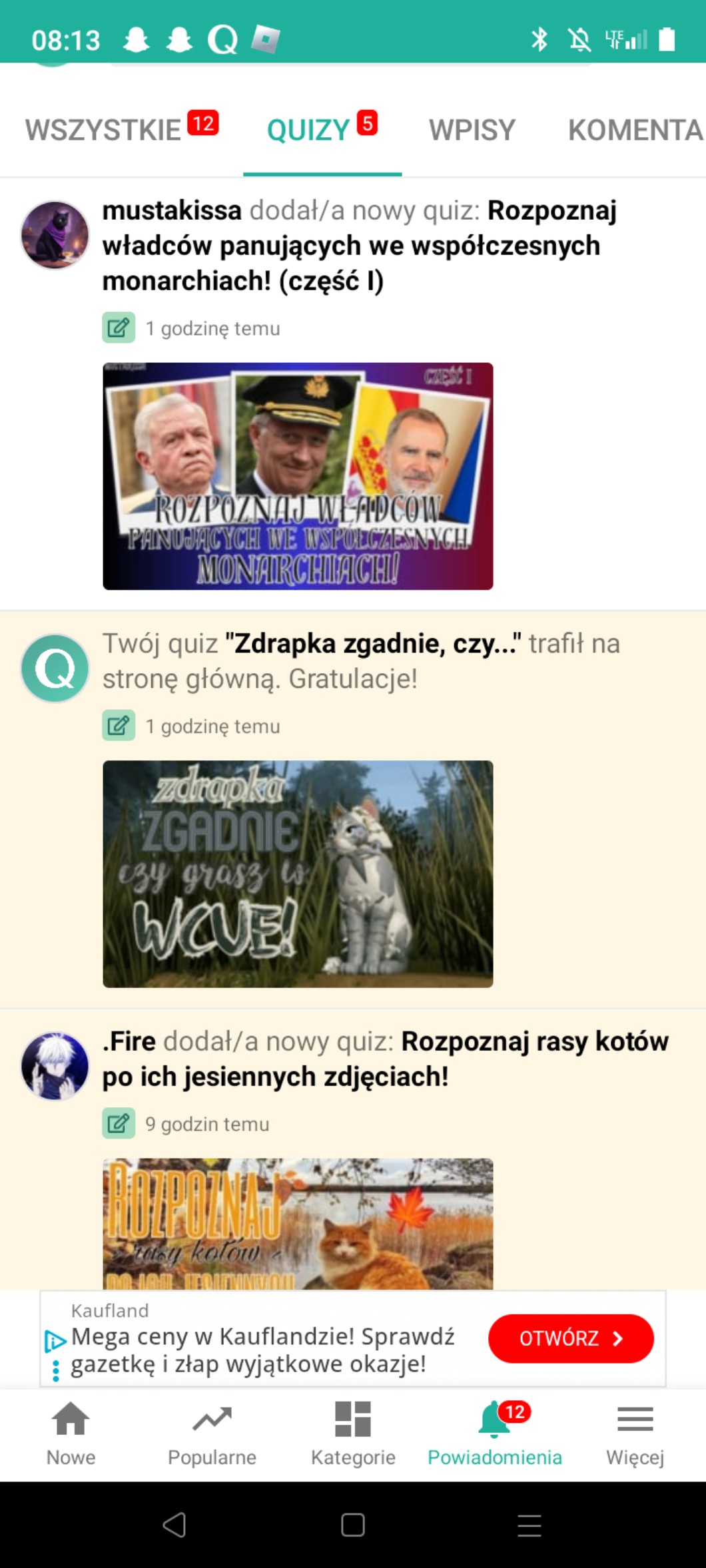Open the Powiadomienia tab

click(494, 1432)
